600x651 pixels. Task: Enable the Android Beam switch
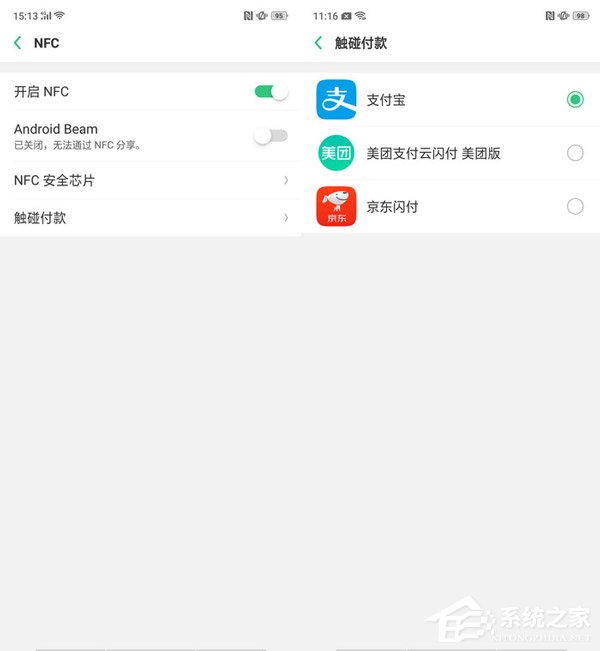click(x=271, y=136)
